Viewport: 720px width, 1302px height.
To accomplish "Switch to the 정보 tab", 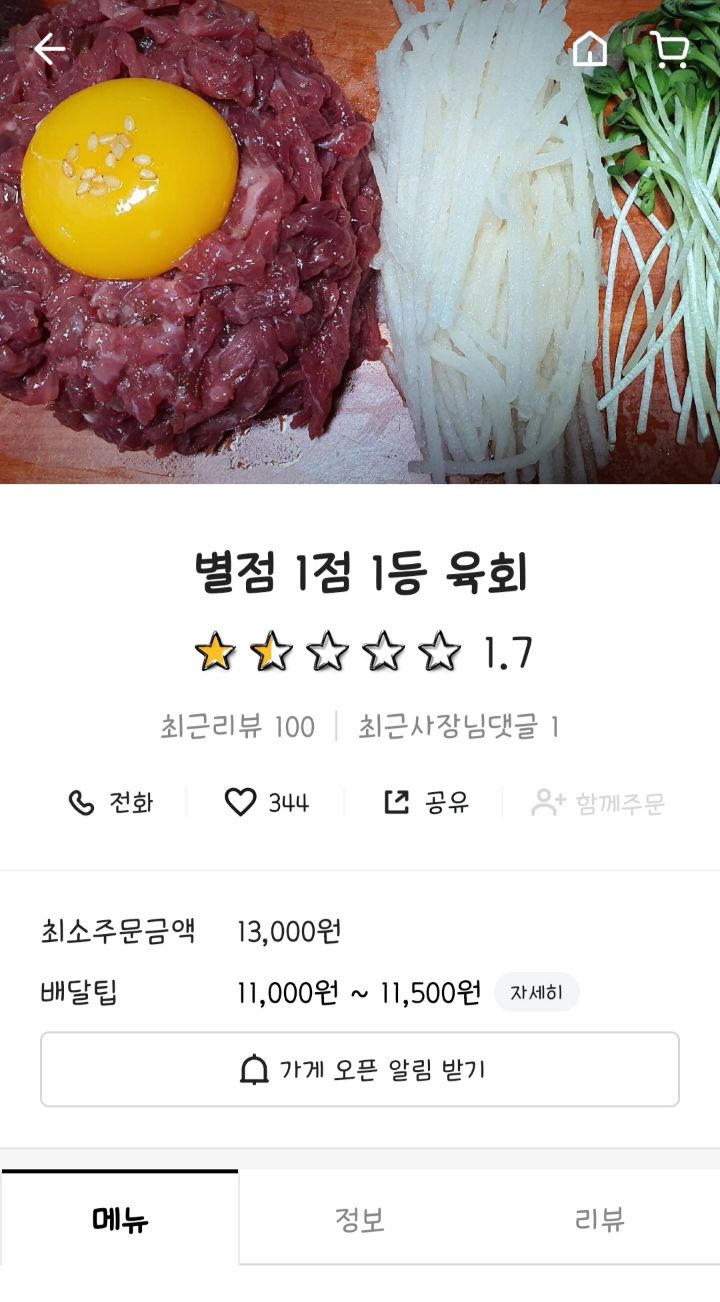I will tap(360, 1220).
